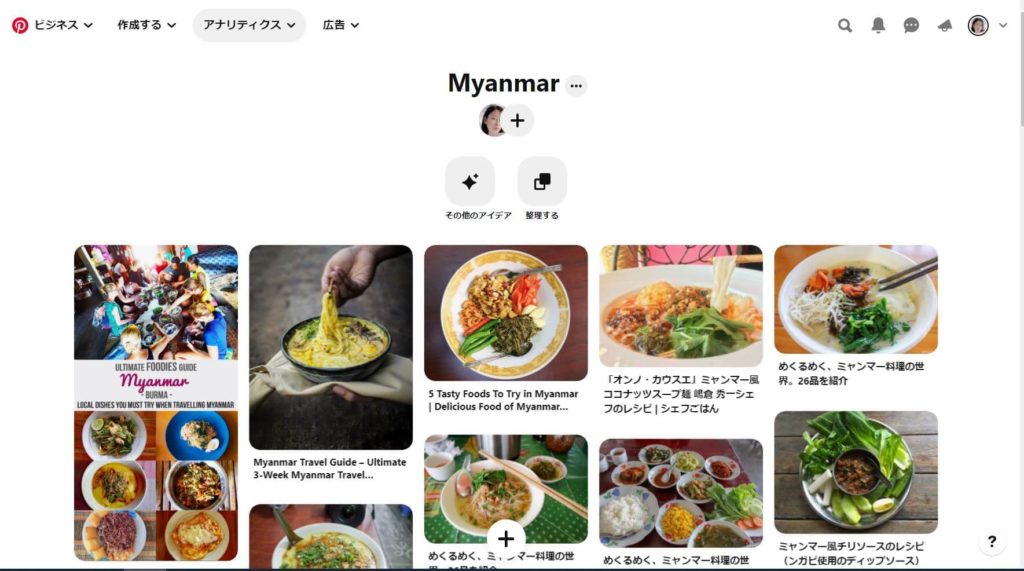Add a collaborator to the board
This screenshot has height=571, width=1024.
[x=517, y=120]
